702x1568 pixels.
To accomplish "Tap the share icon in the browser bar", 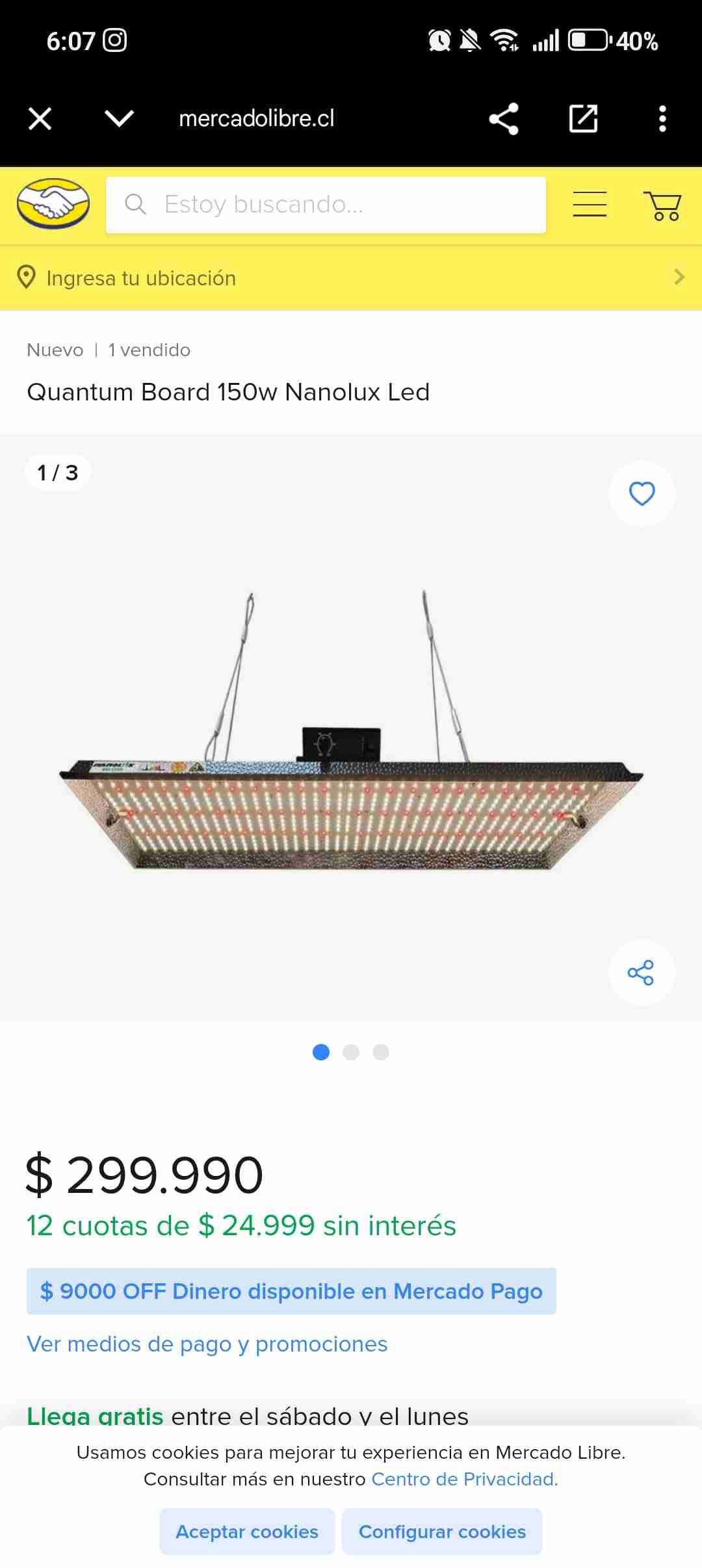I will (502, 118).
